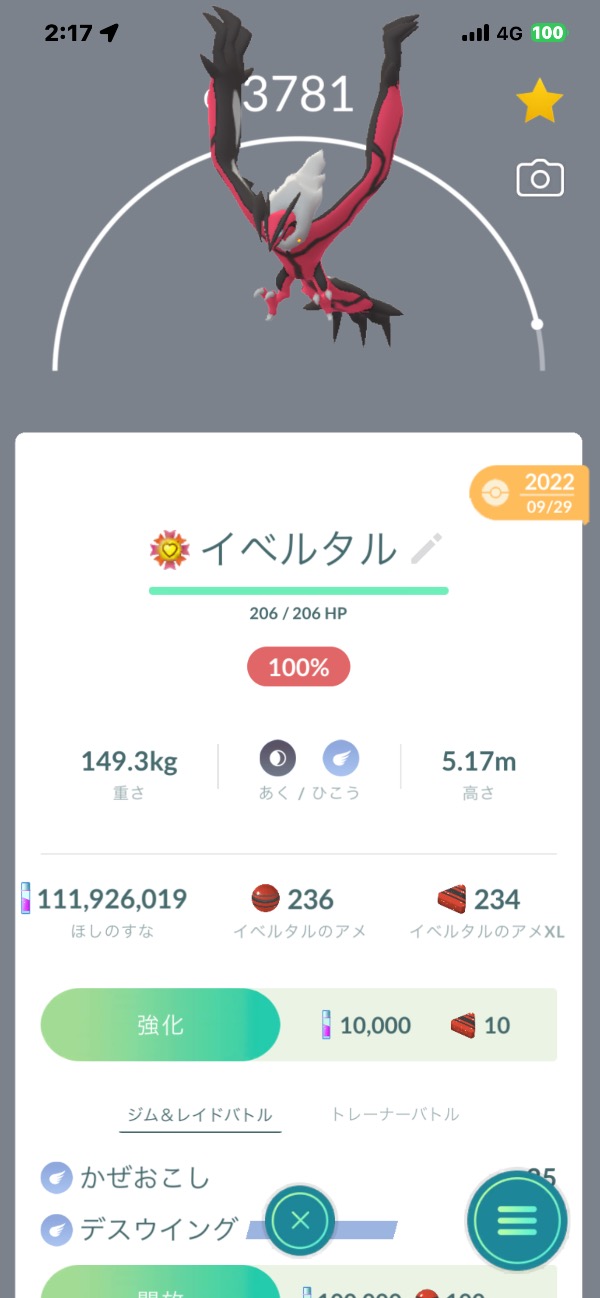Close the Pokémon detail screen
Screen dimensions: 600x1298
(x=300, y=1220)
